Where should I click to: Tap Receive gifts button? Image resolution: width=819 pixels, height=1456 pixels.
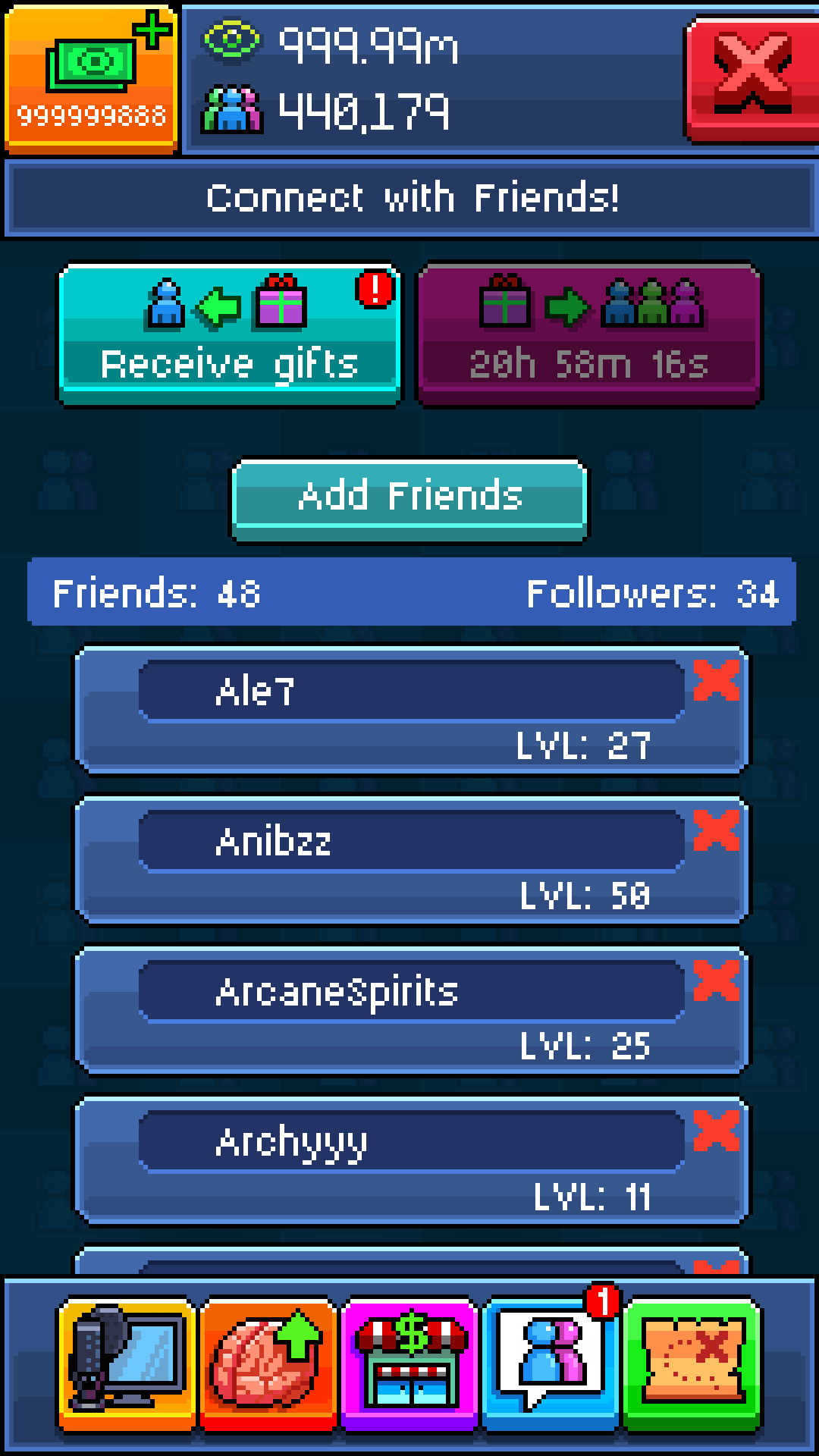[x=230, y=334]
